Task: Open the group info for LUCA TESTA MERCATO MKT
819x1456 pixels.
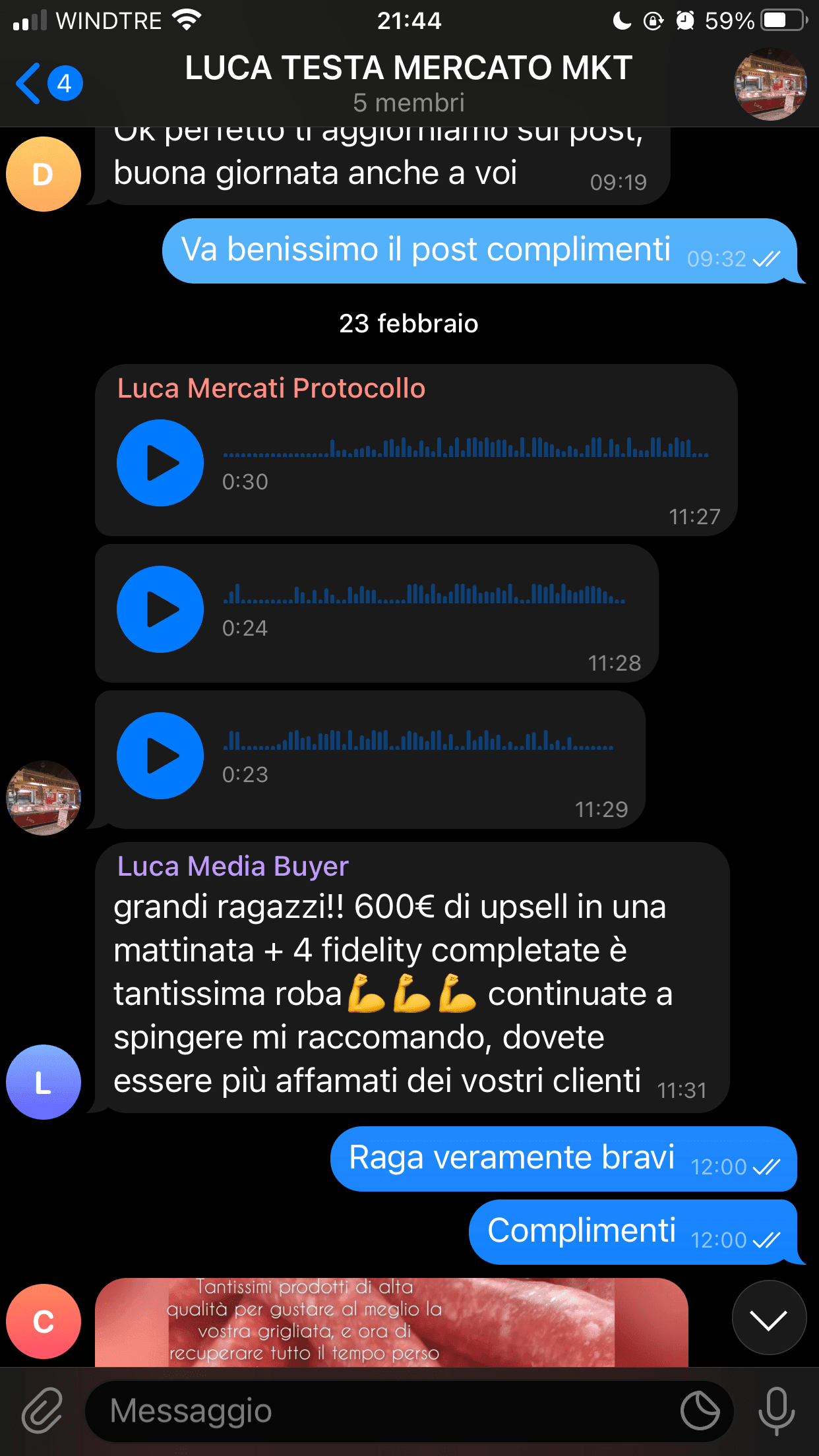Action: pyautogui.click(x=408, y=82)
